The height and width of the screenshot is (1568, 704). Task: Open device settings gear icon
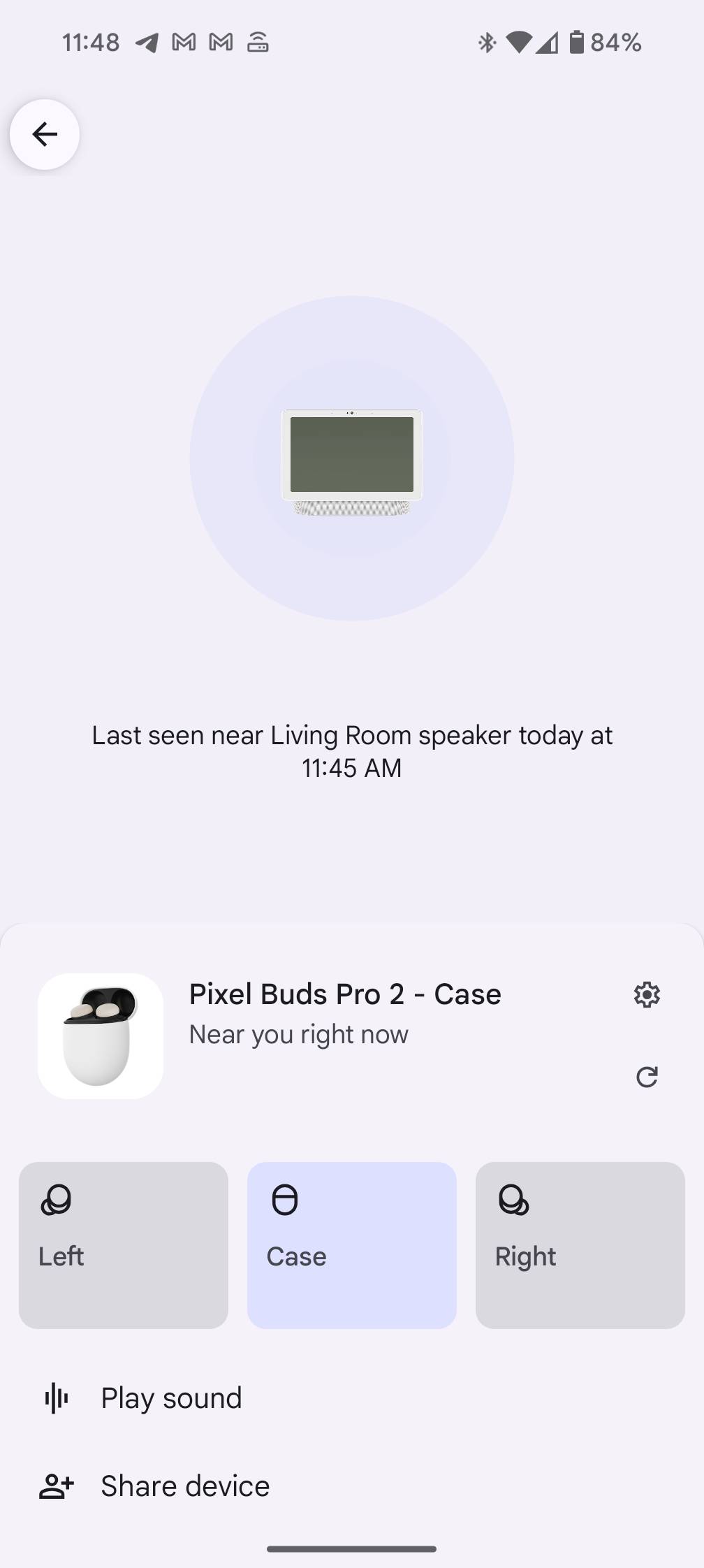tap(647, 994)
